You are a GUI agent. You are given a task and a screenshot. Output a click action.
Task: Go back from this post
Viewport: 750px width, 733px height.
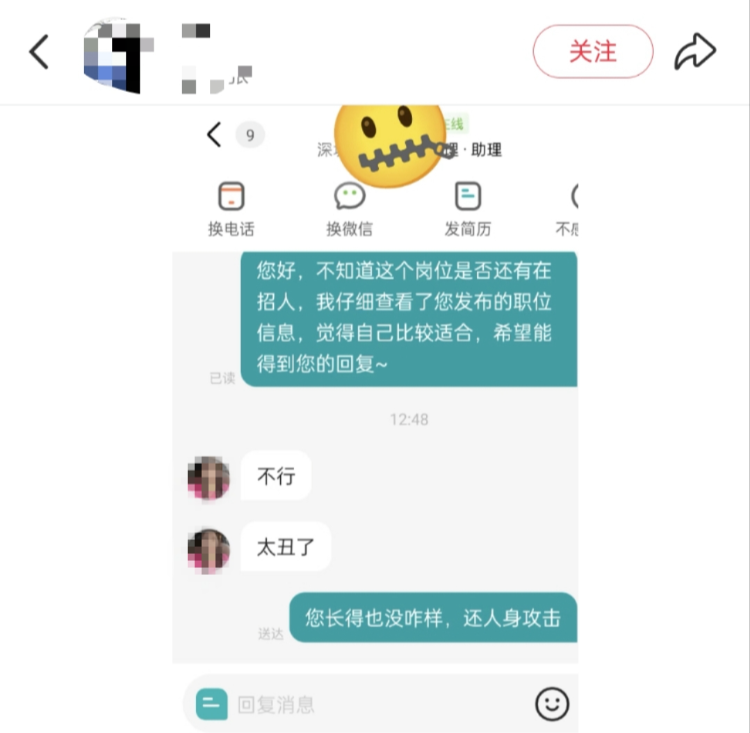(39, 52)
